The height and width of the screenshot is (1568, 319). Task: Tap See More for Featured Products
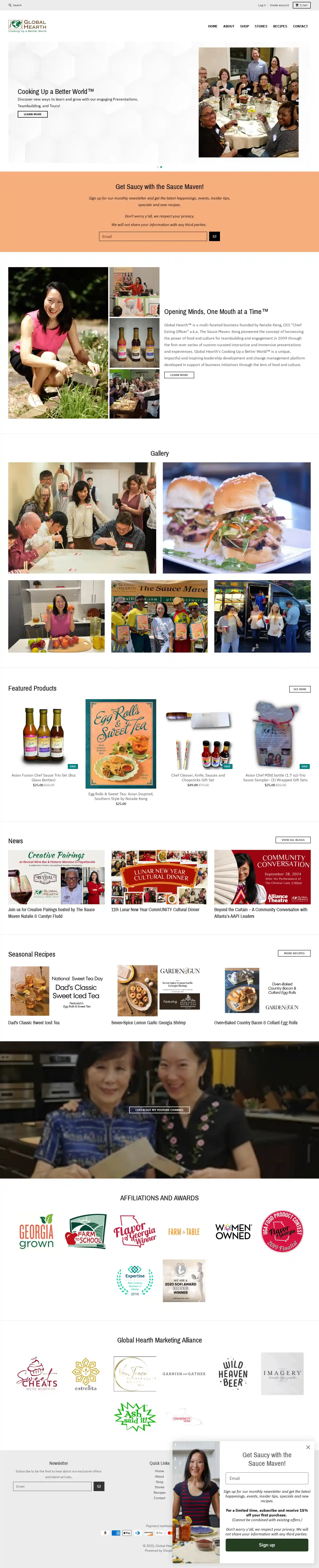[300, 689]
